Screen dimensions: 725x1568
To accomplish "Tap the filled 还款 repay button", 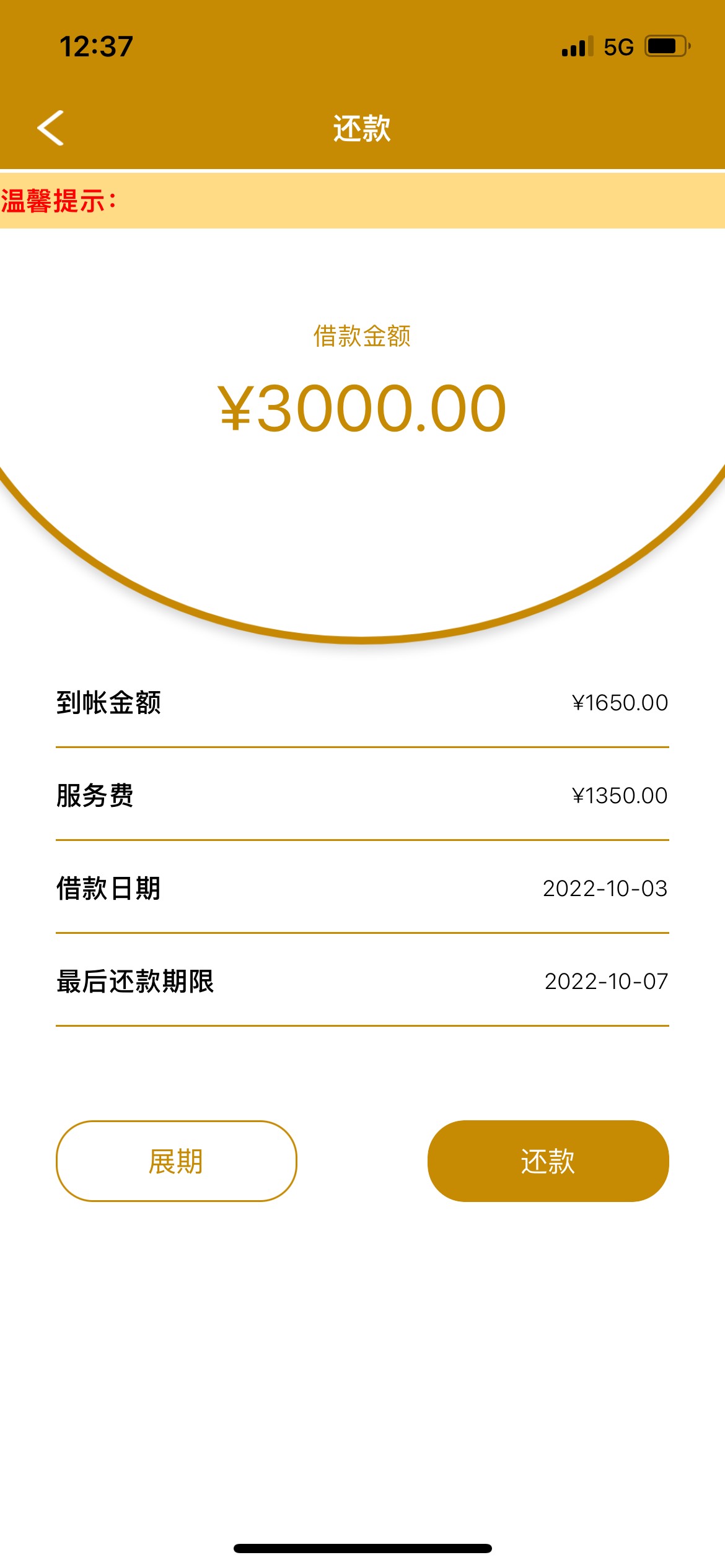I will click(x=548, y=1161).
